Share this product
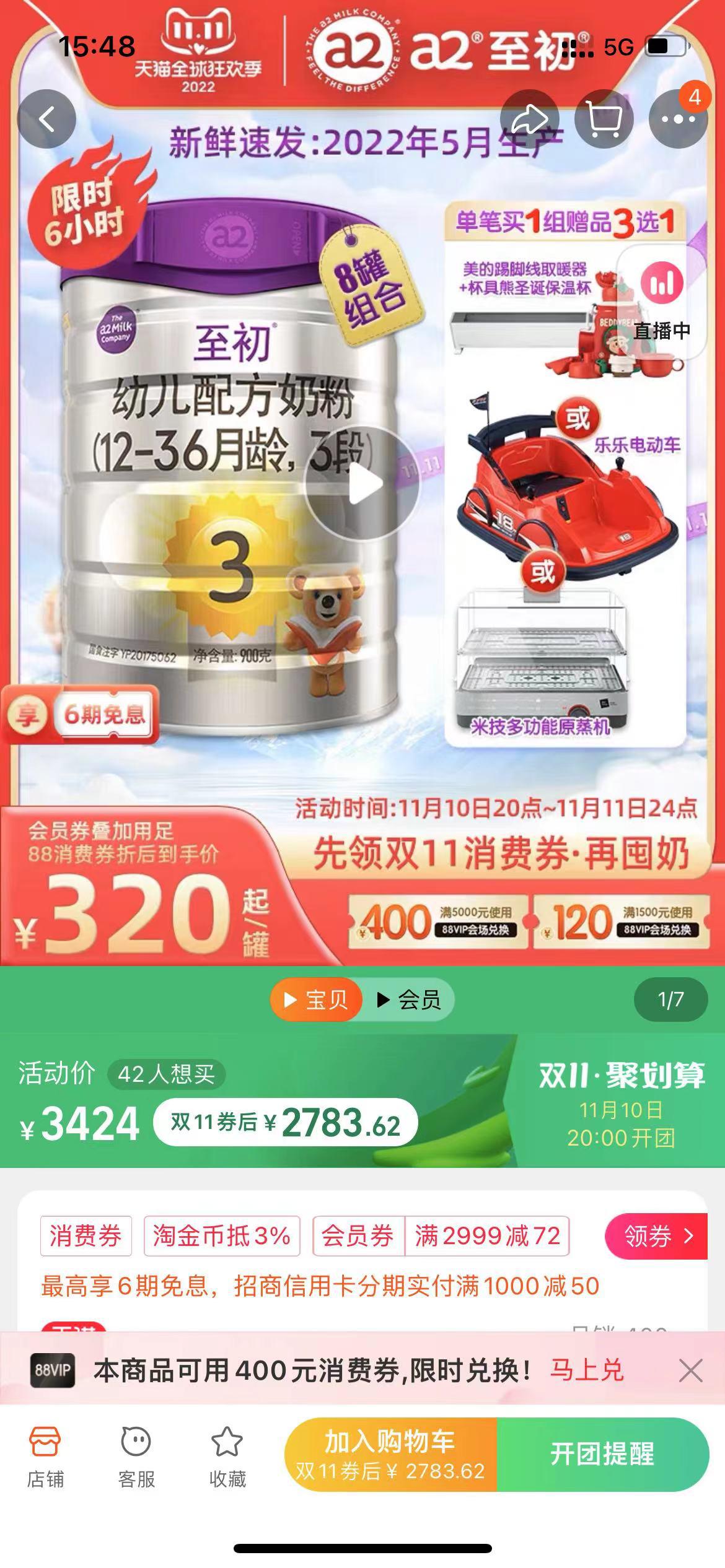Viewport: 725px width, 1568px height. 529,119
